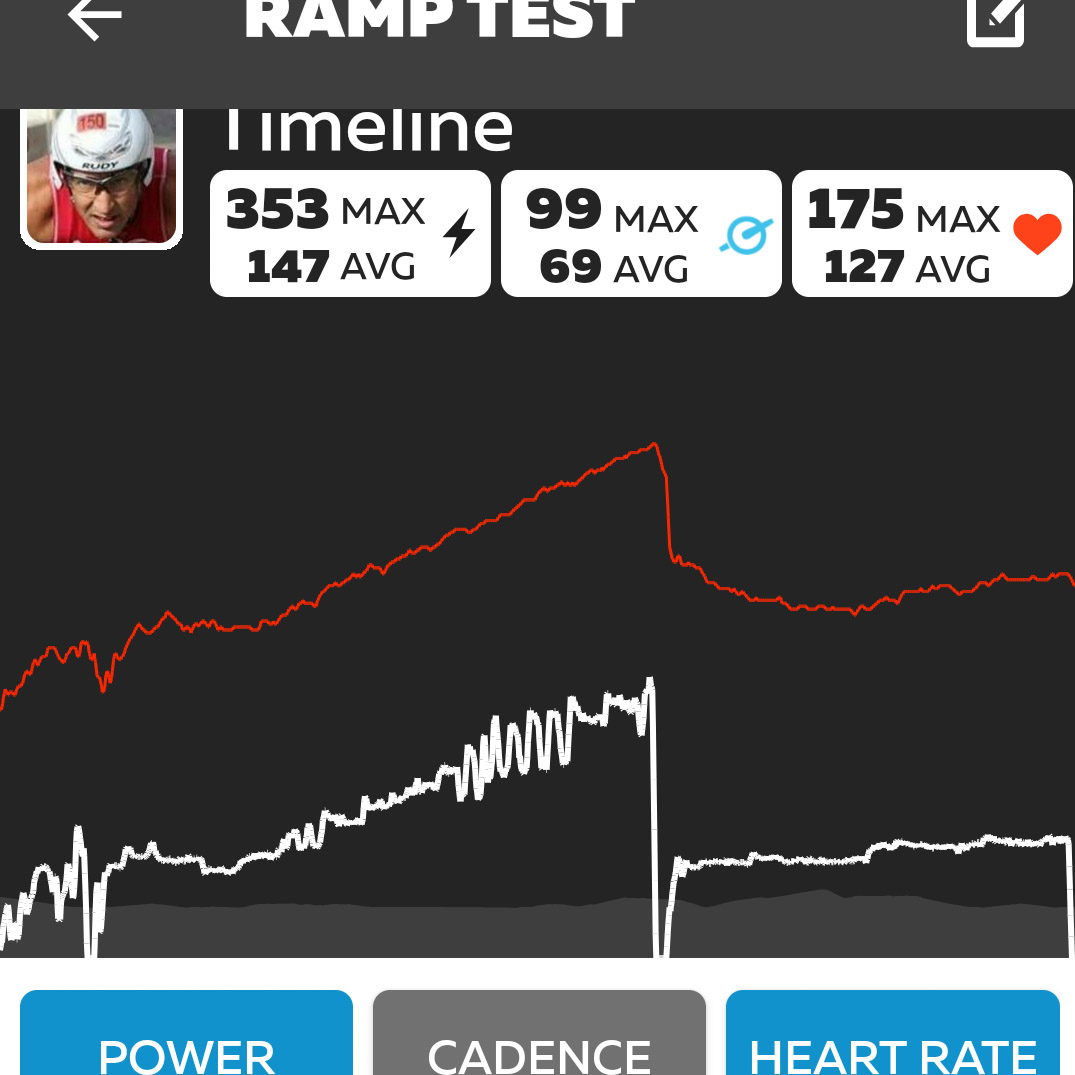This screenshot has width=1075, height=1075.
Task: Toggle the Cadence graph button
Action: (x=539, y=1035)
